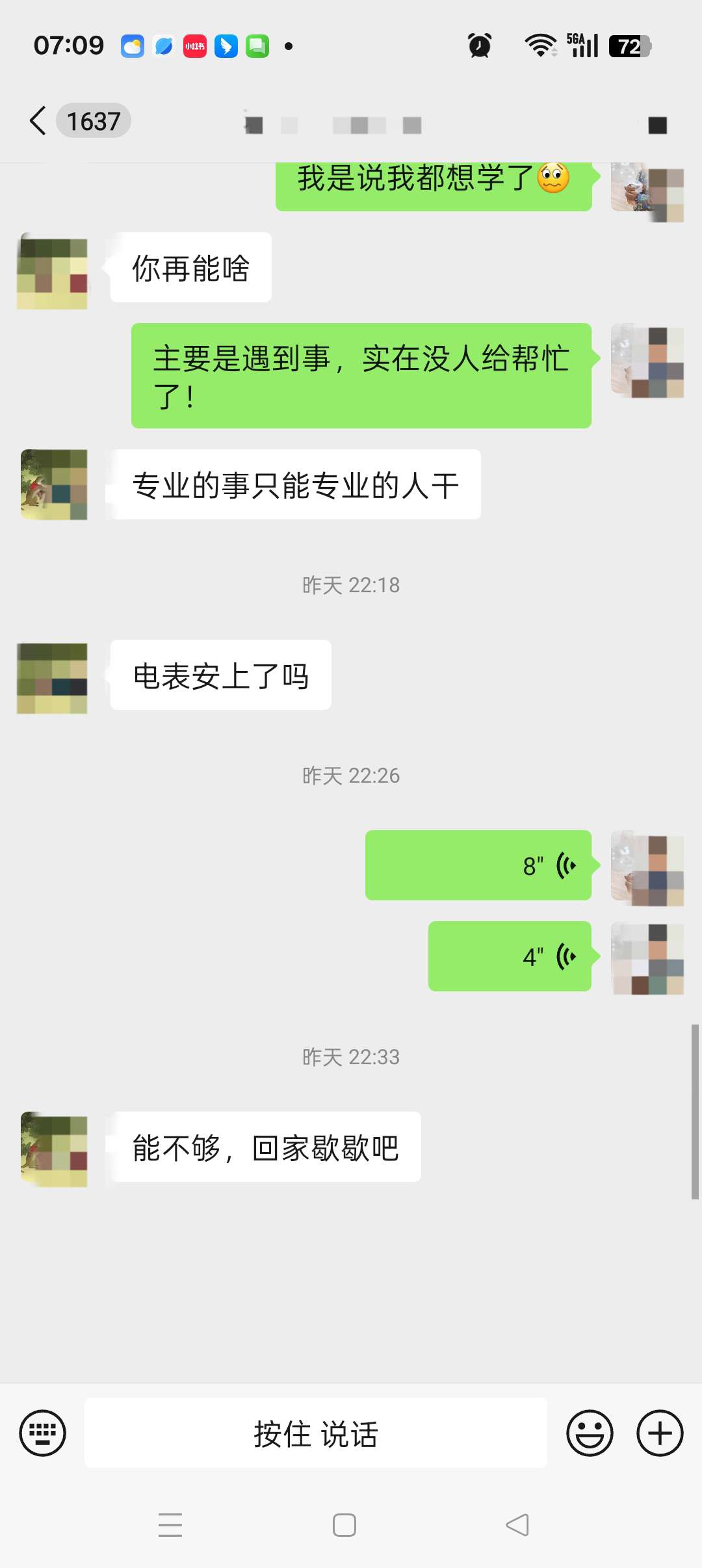Open sender's avatar beside 电表安上了吗
The height and width of the screenshot is (1568, 702).
coord(53,678)
